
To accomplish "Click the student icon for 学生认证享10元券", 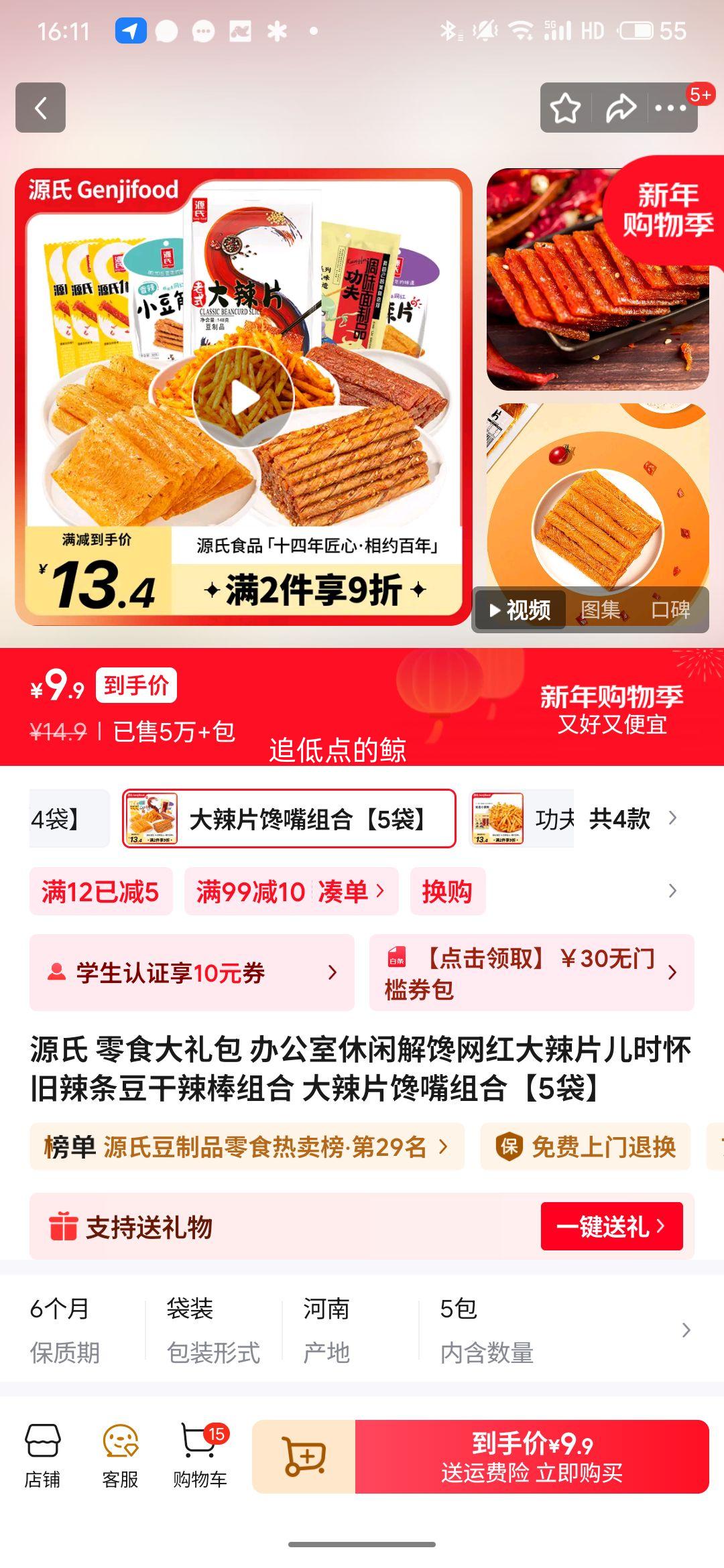I will click(55, 971).
